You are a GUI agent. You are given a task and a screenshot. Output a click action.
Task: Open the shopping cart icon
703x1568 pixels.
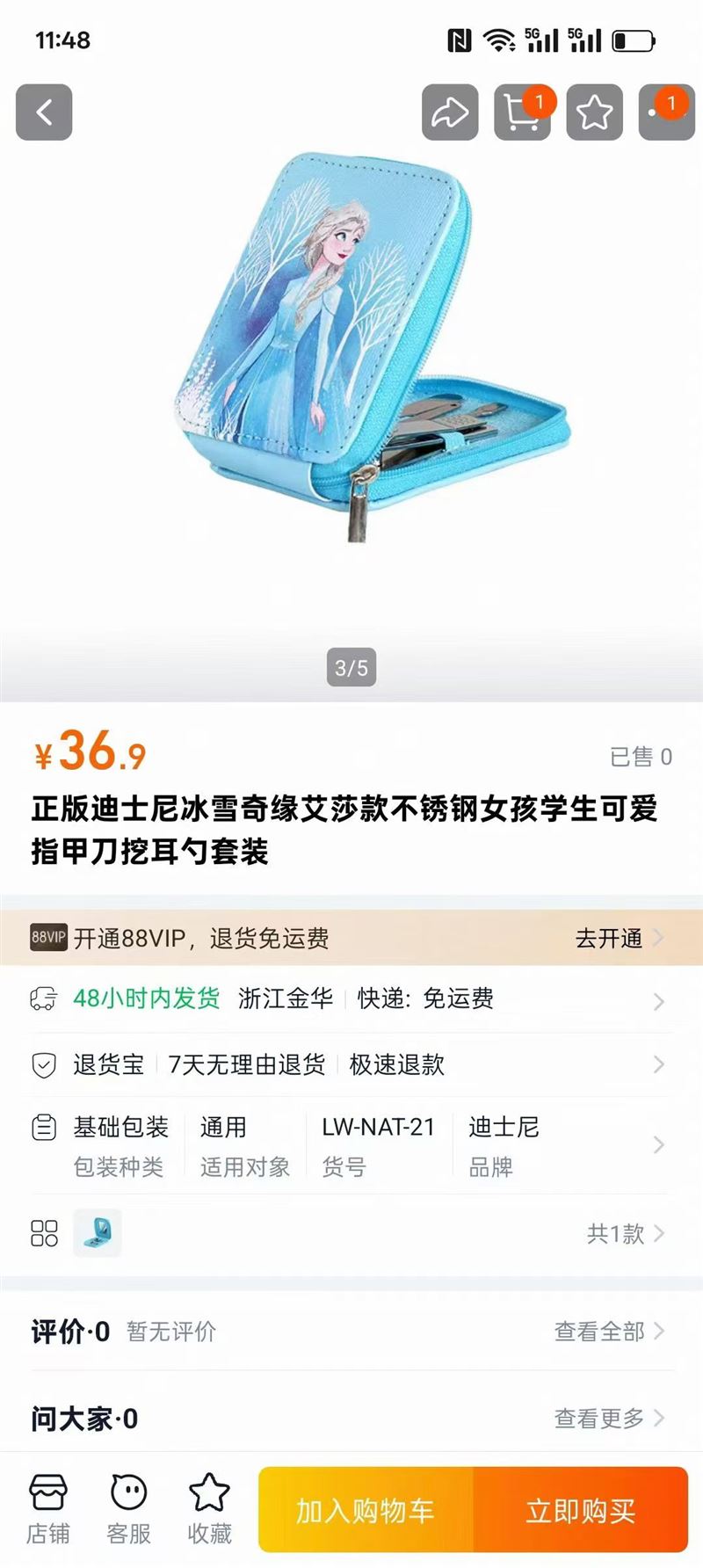[522, 113]
